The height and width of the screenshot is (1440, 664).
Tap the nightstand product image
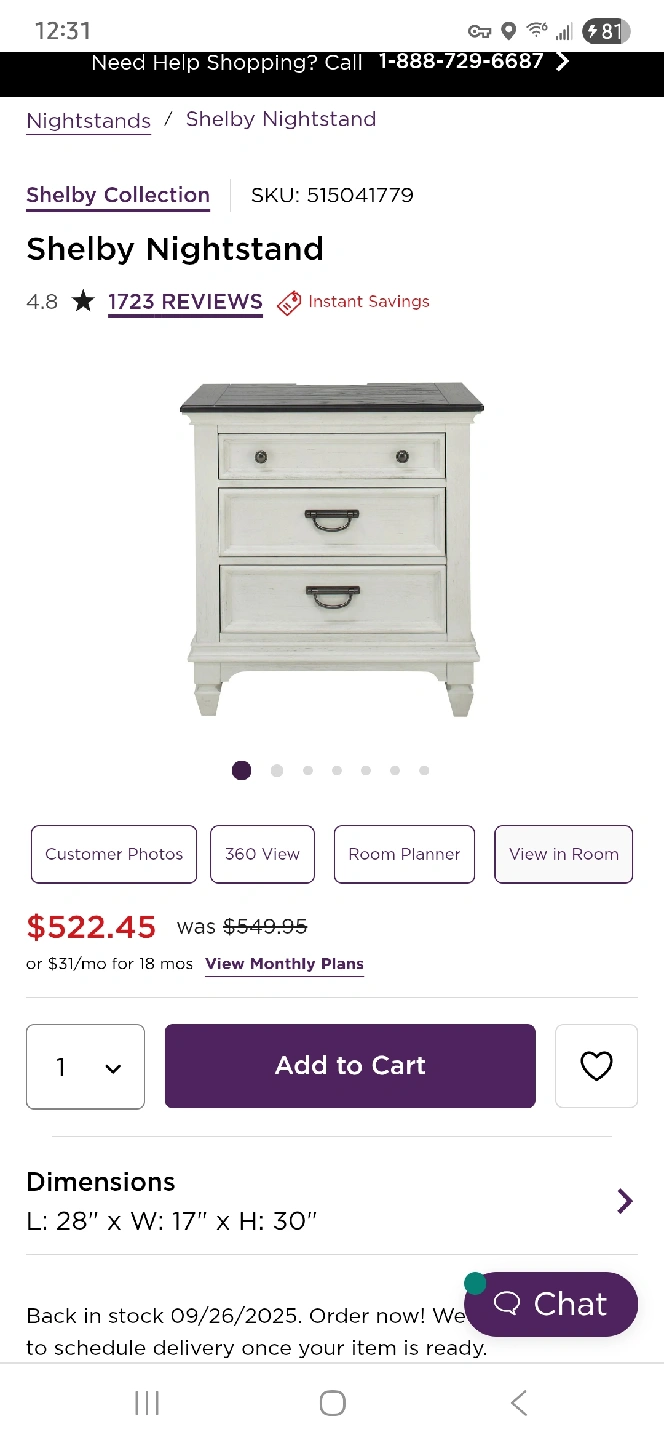tap(332, 549)
